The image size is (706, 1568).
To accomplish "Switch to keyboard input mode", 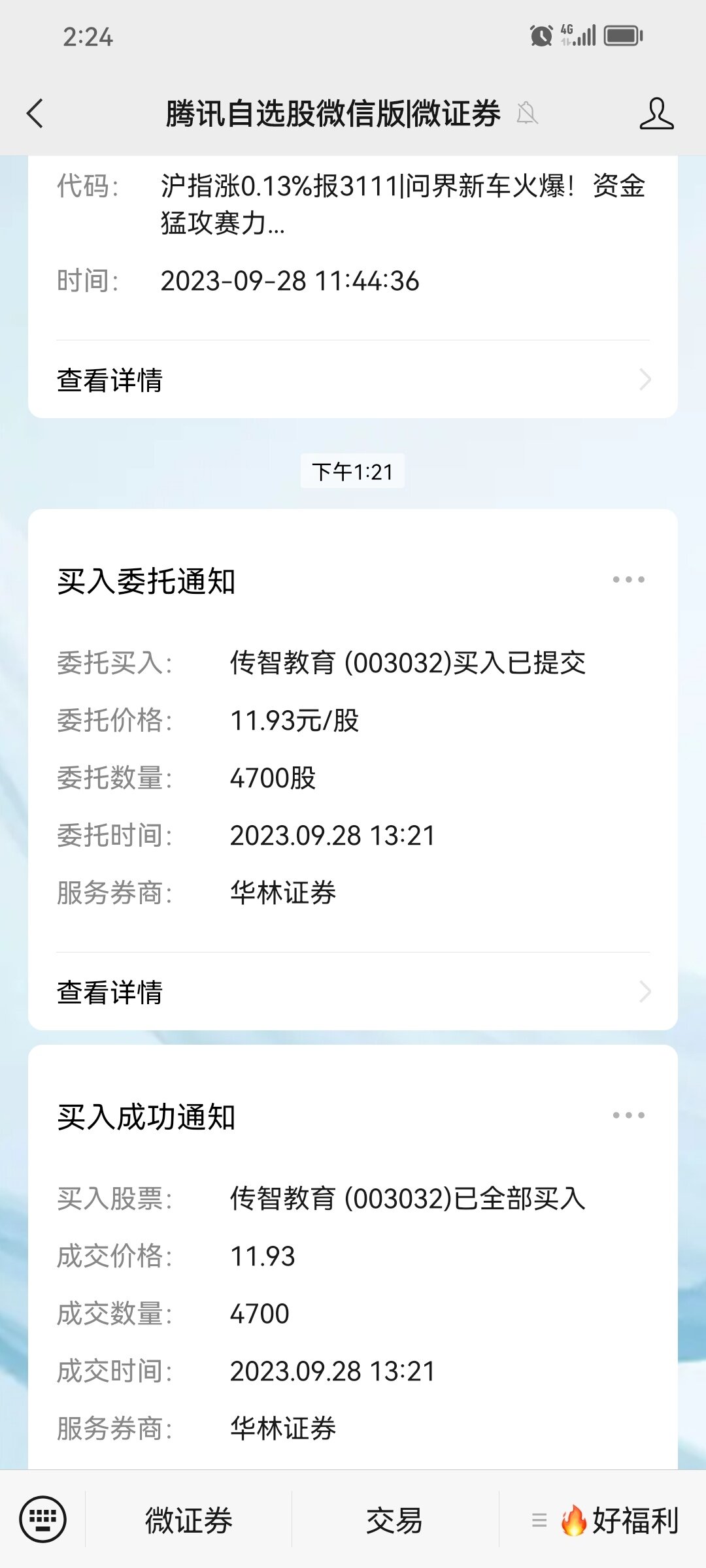I will point(43,1519).
